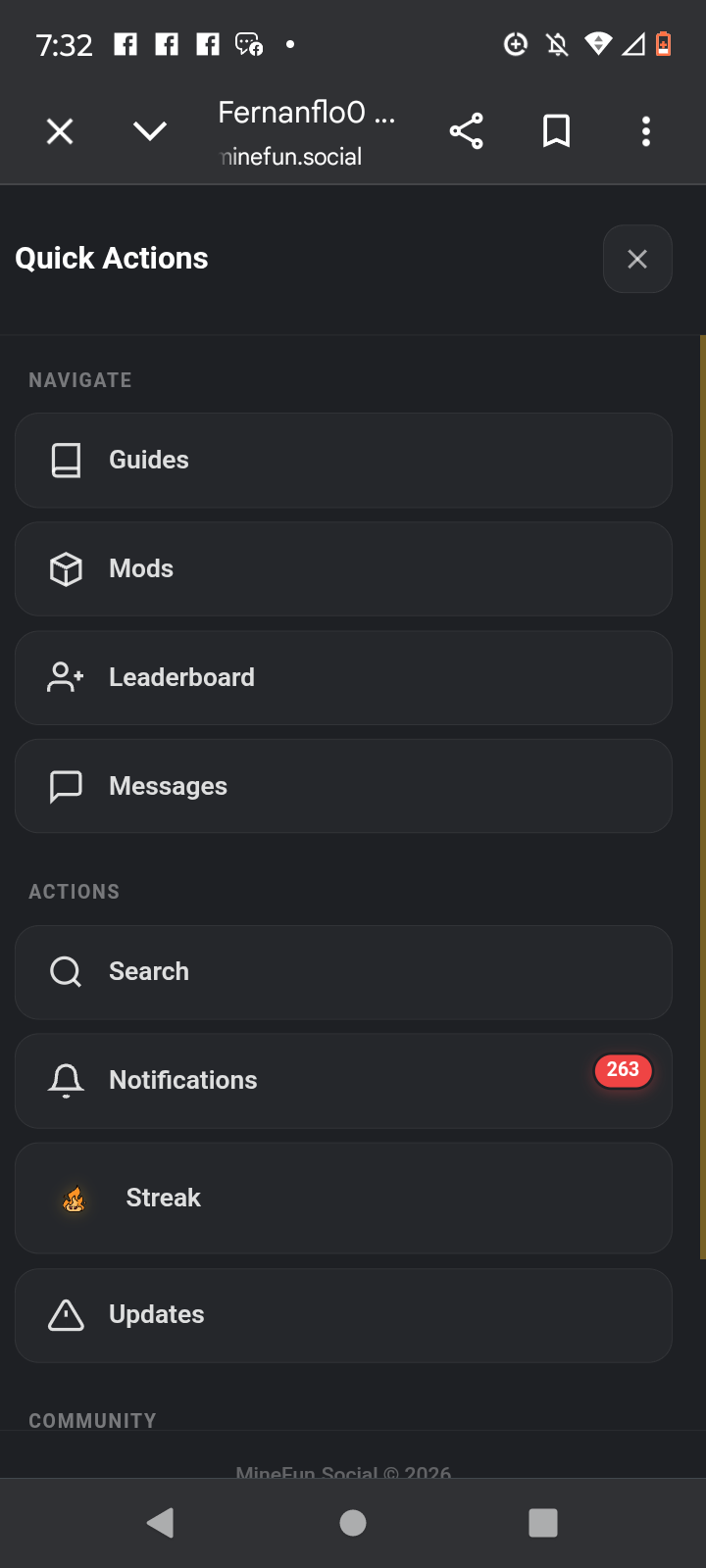Check the 263 Notifications
The height and width of the screenshot is (1568, 706).
pos(343,1080)
